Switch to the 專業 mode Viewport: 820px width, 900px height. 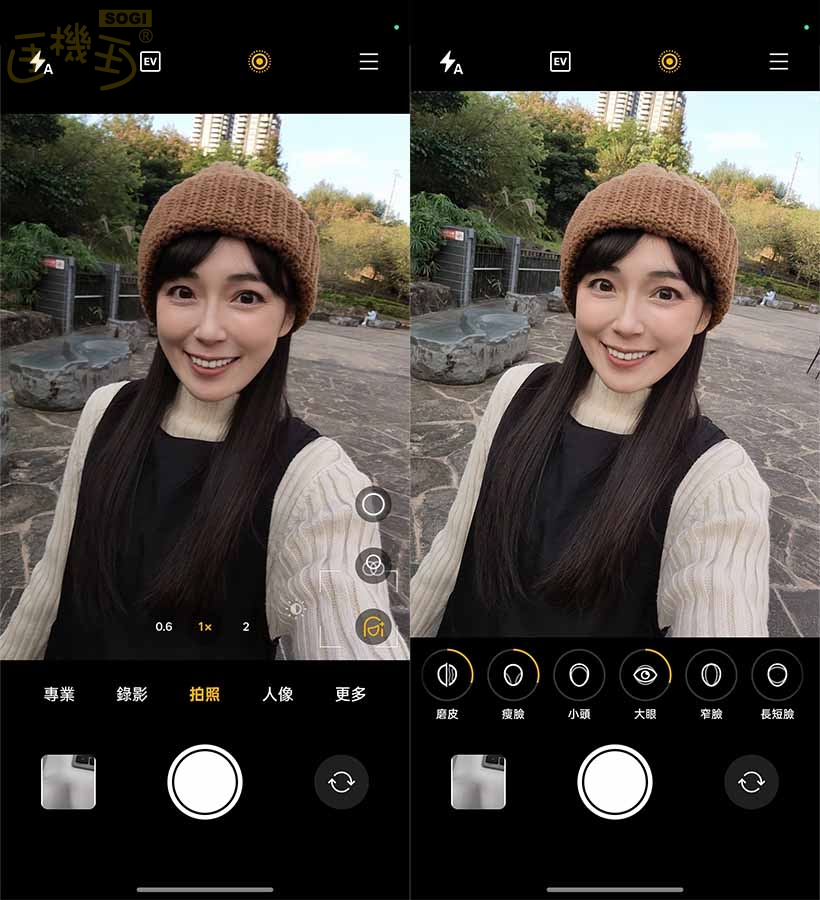click(59, 694)
